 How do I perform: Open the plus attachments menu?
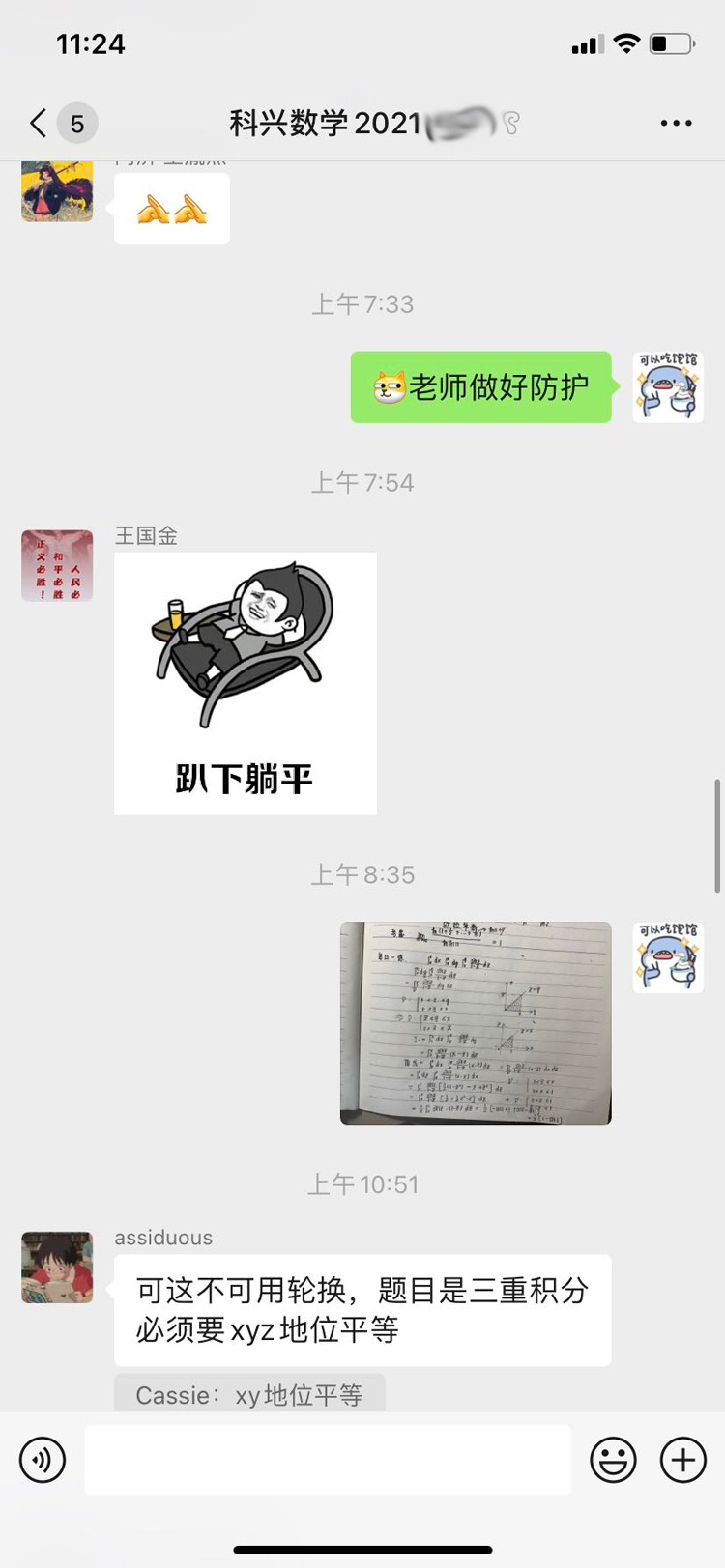(x=682, y=1459)
